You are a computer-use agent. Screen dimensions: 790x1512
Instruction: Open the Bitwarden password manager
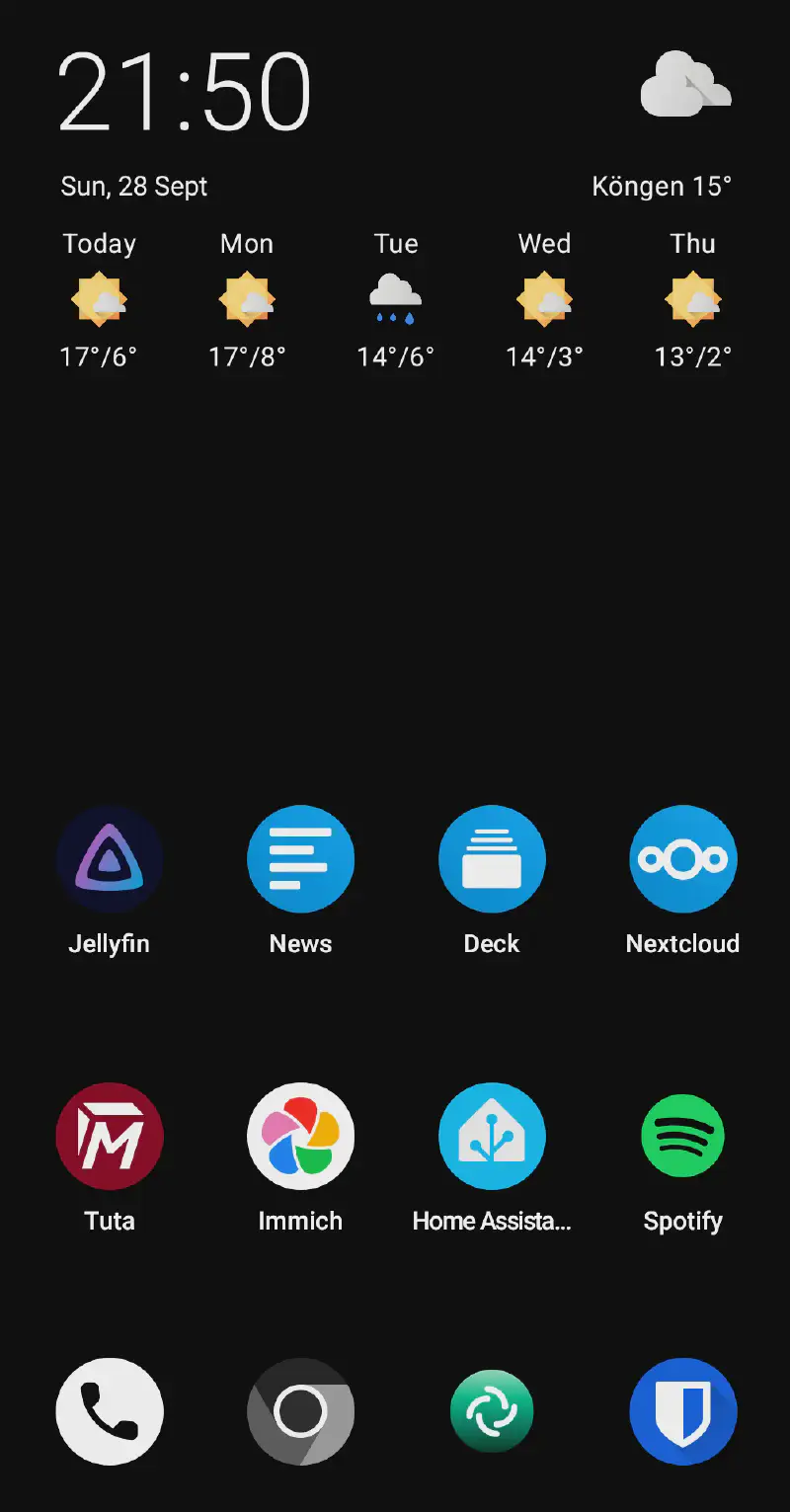click(x=682, y=1410)
